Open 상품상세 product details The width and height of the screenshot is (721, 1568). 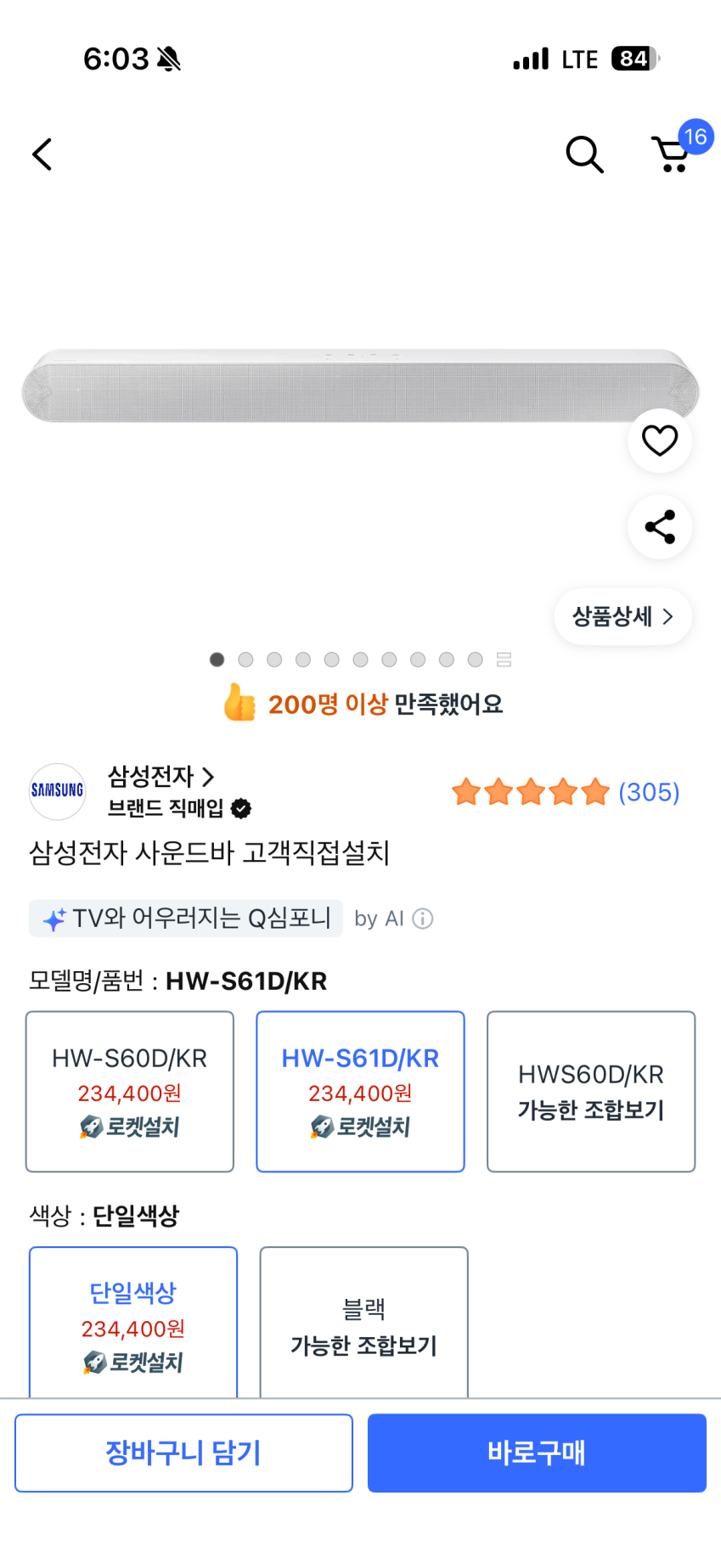[x=622, y=616]
